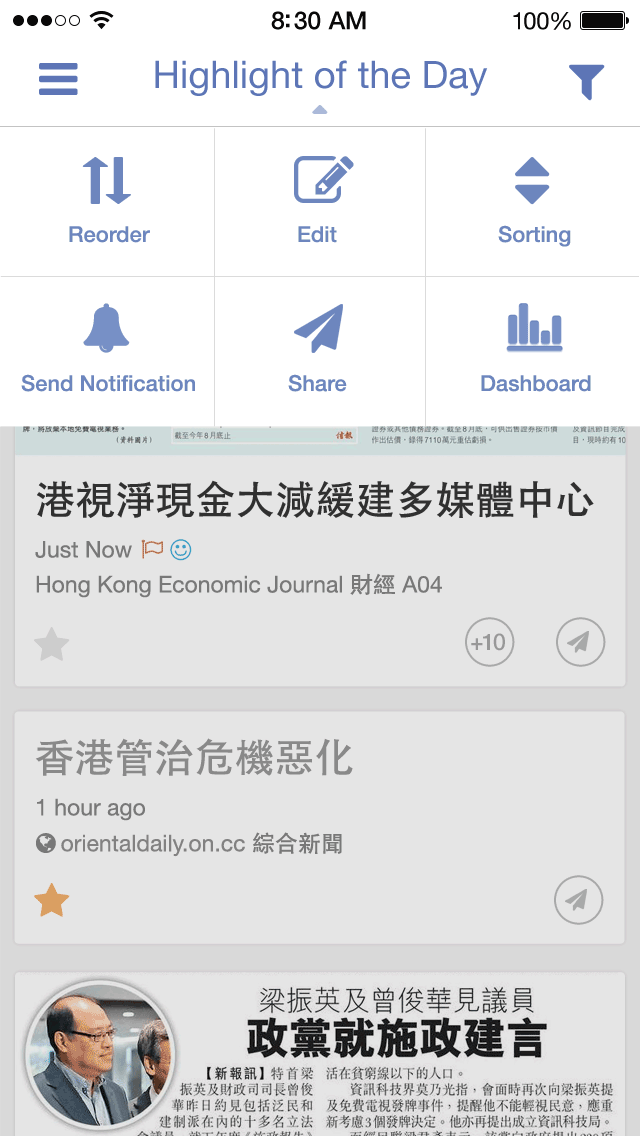This screenshot has height=1136, width=640.
Task: Open the hamburger drawer menu
Action: 58,79
